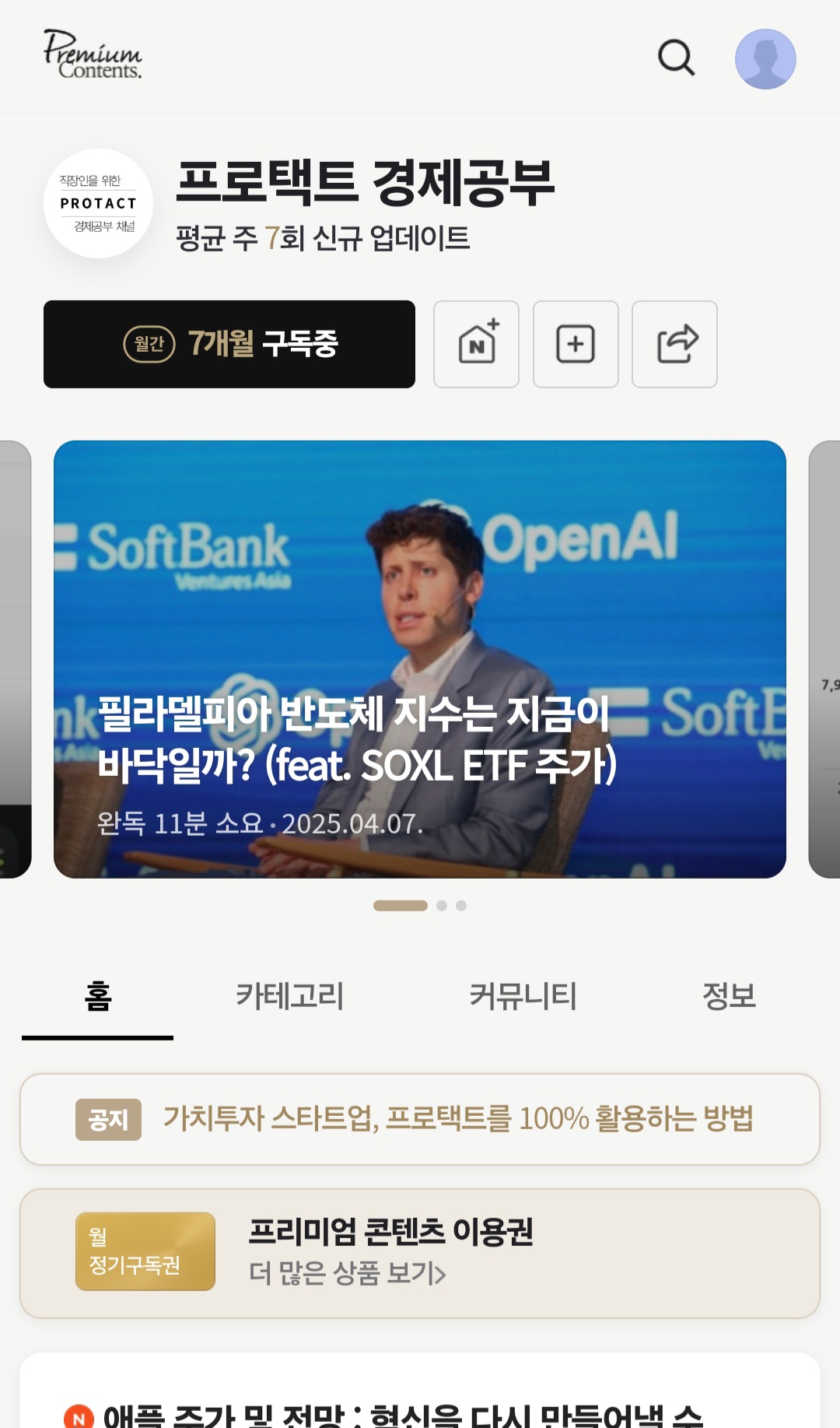This screenshot has height=1428, width=840.
Task: Share this channel
Action: pos(675,344)
